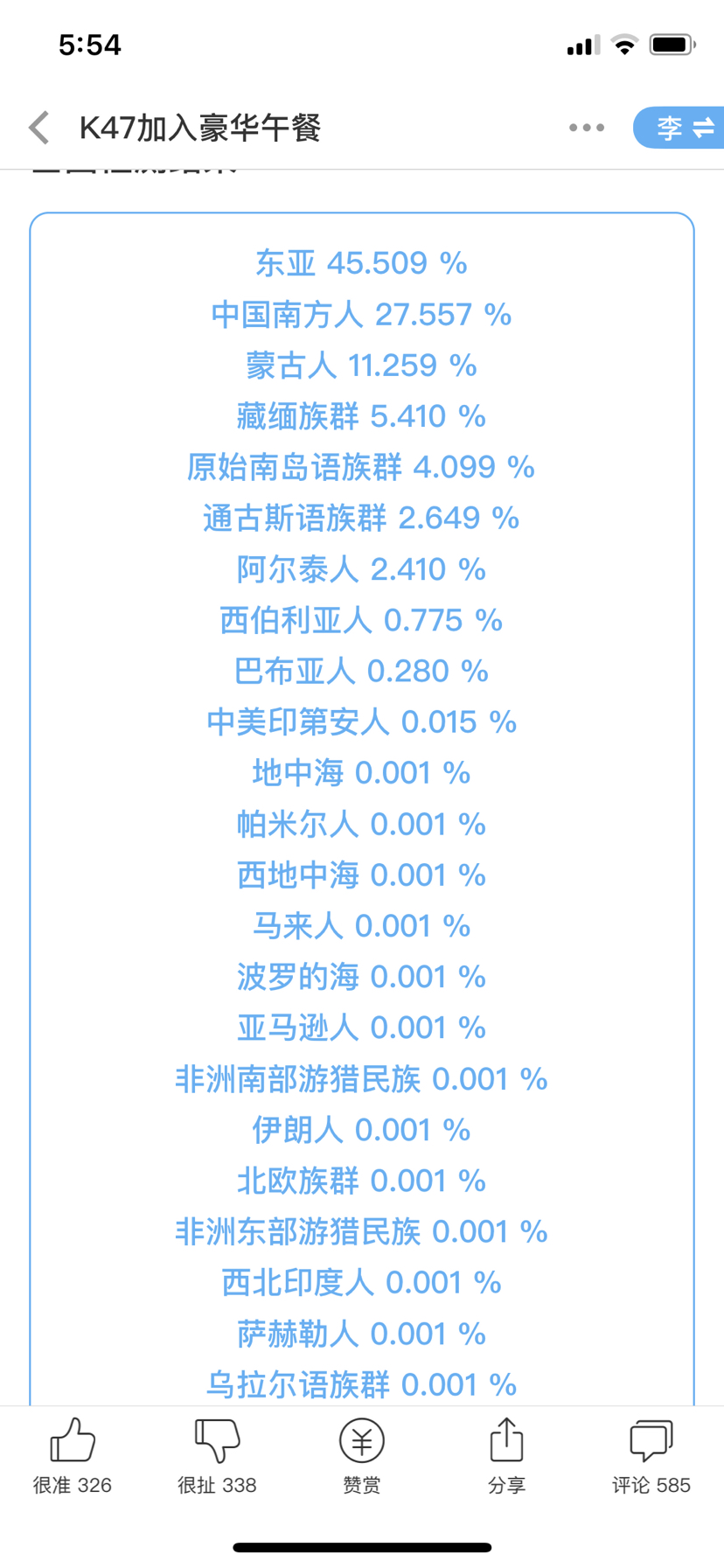The width and height of the screenshot is (724, 1568).
Task: Open the 评论 comments section
Action: click(x=651, y=1456)
